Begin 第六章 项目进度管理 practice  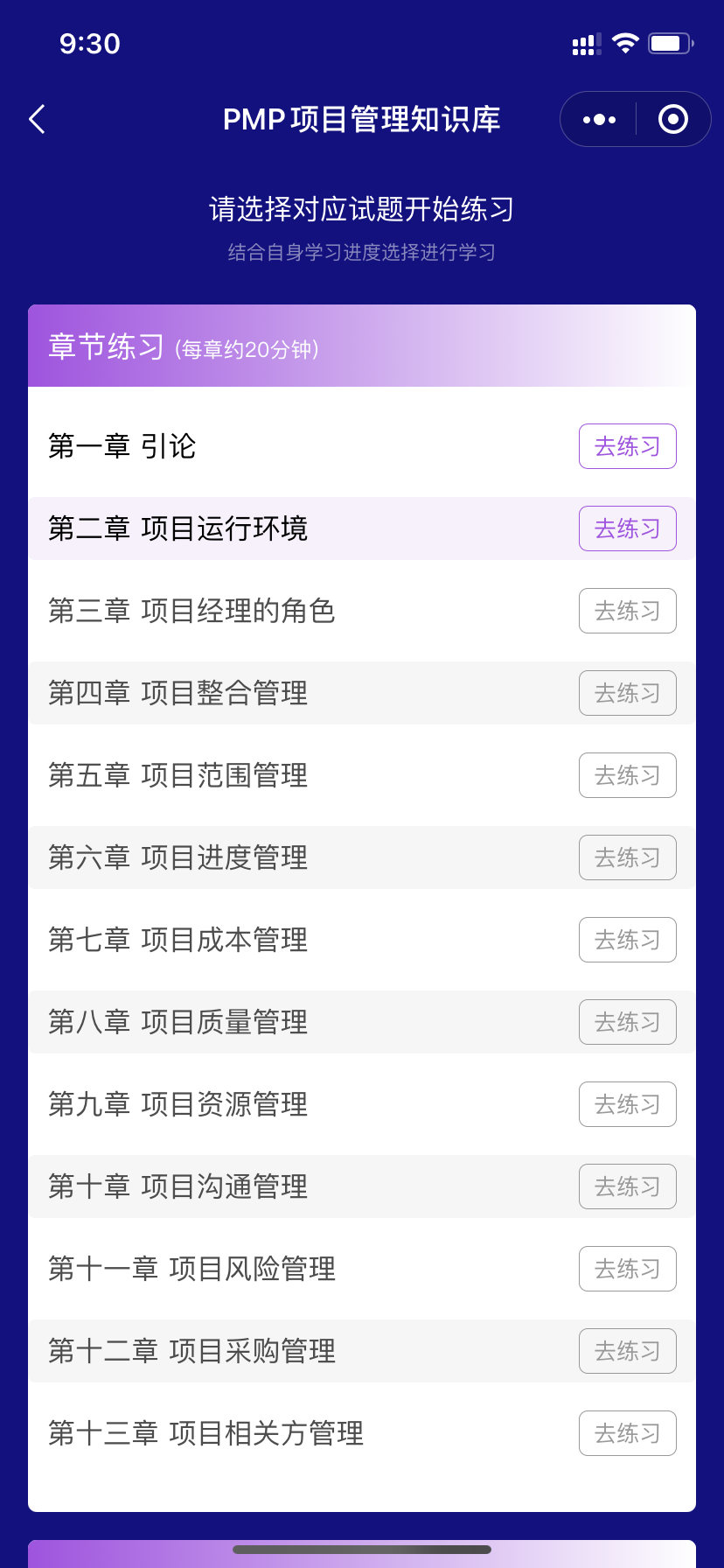tap(628, 857)
